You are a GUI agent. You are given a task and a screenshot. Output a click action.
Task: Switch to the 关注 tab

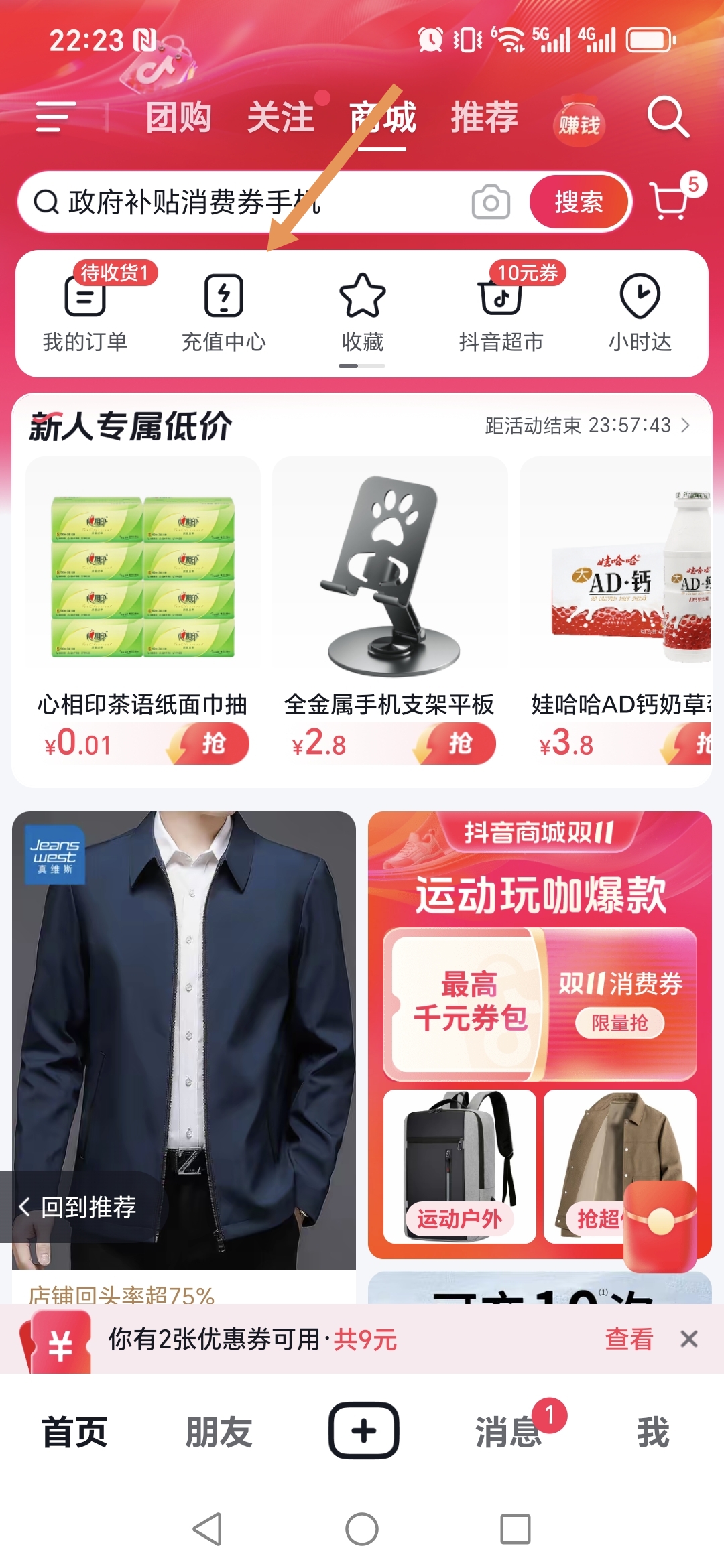[281, 117]
